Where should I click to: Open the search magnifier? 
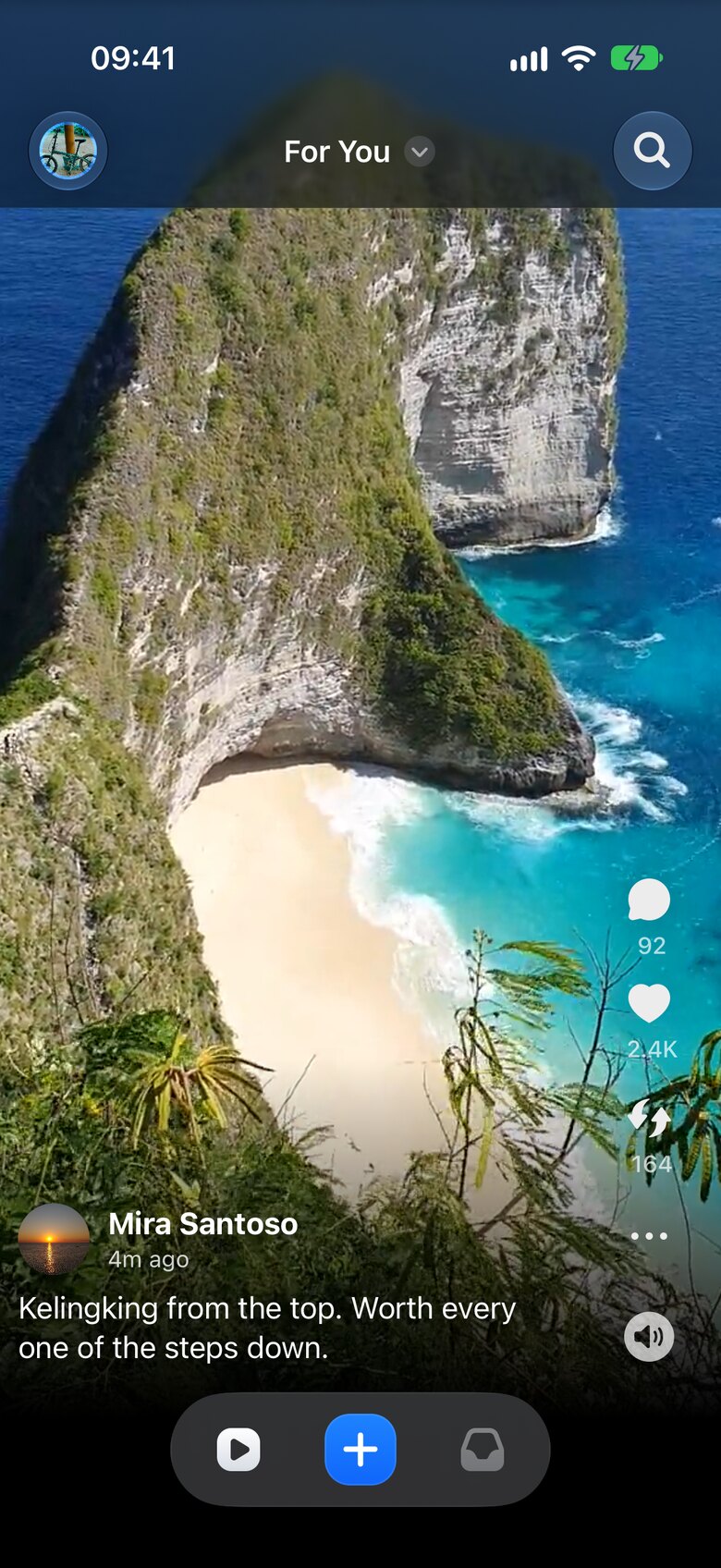pos(653,151)
